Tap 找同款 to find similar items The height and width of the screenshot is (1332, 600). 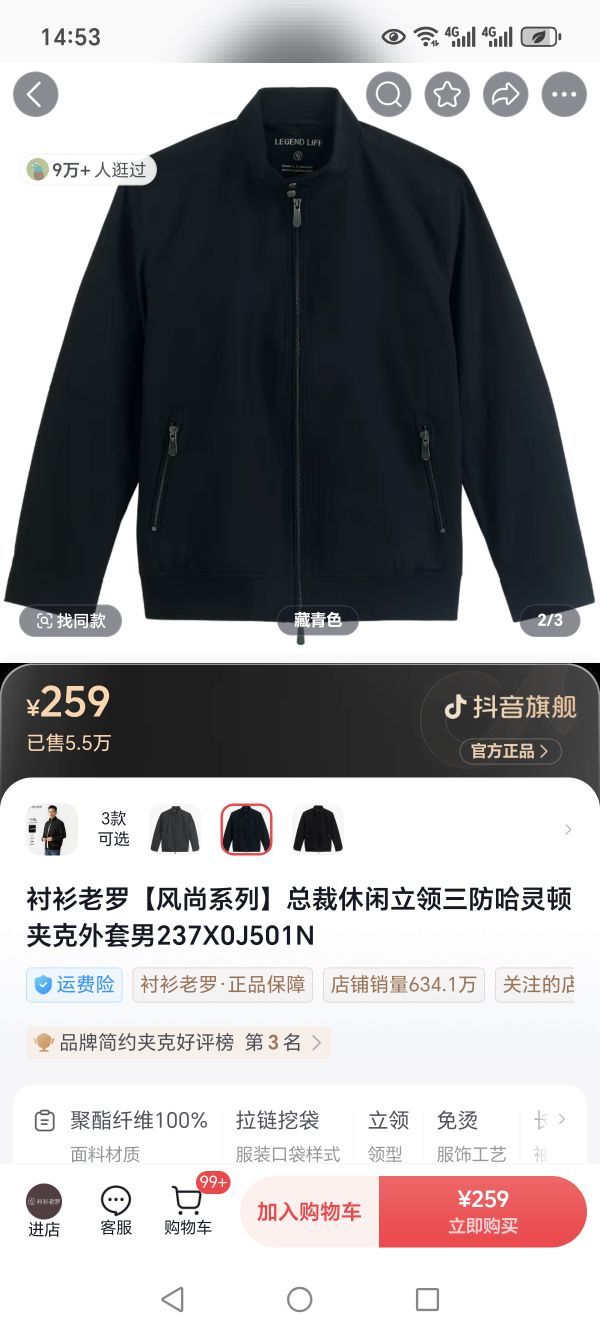click(x=70, y=620)
